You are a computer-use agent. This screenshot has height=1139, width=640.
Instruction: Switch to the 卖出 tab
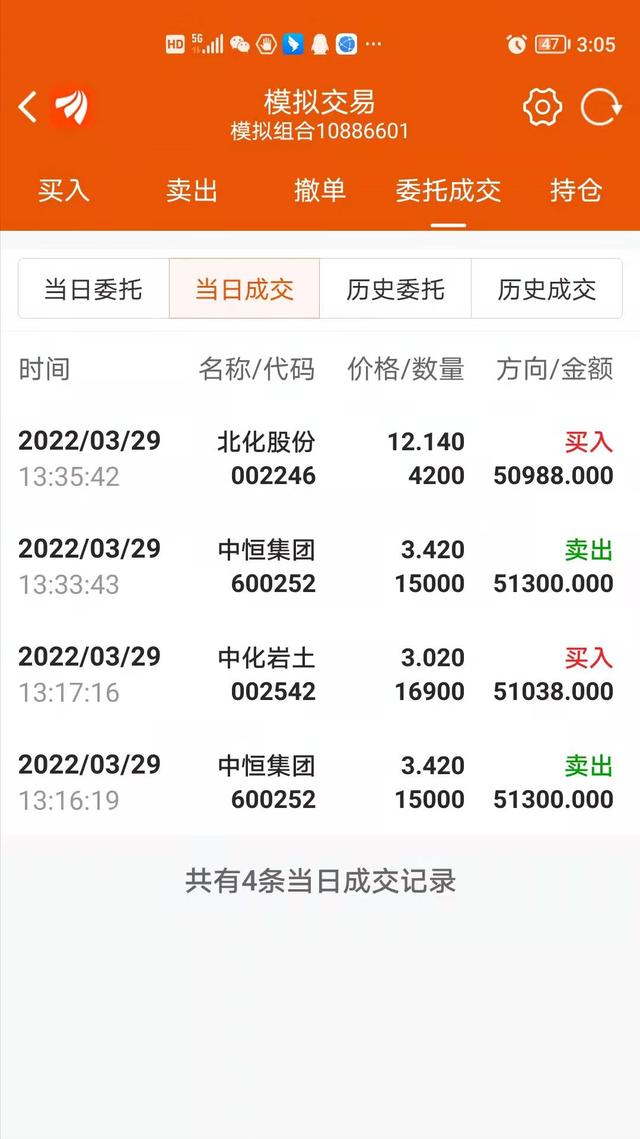point(192,190)
